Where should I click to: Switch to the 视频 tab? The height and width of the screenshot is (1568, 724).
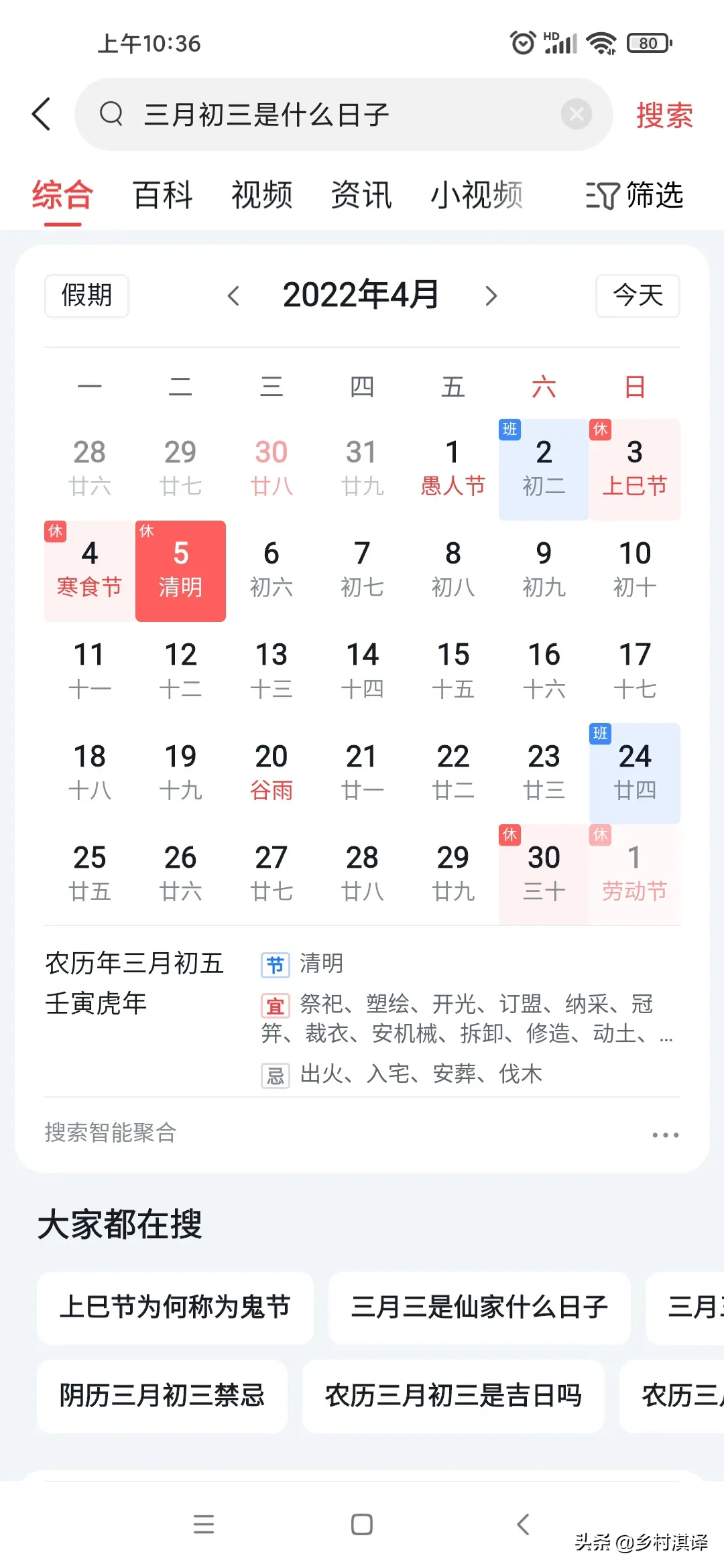(261, 196)
